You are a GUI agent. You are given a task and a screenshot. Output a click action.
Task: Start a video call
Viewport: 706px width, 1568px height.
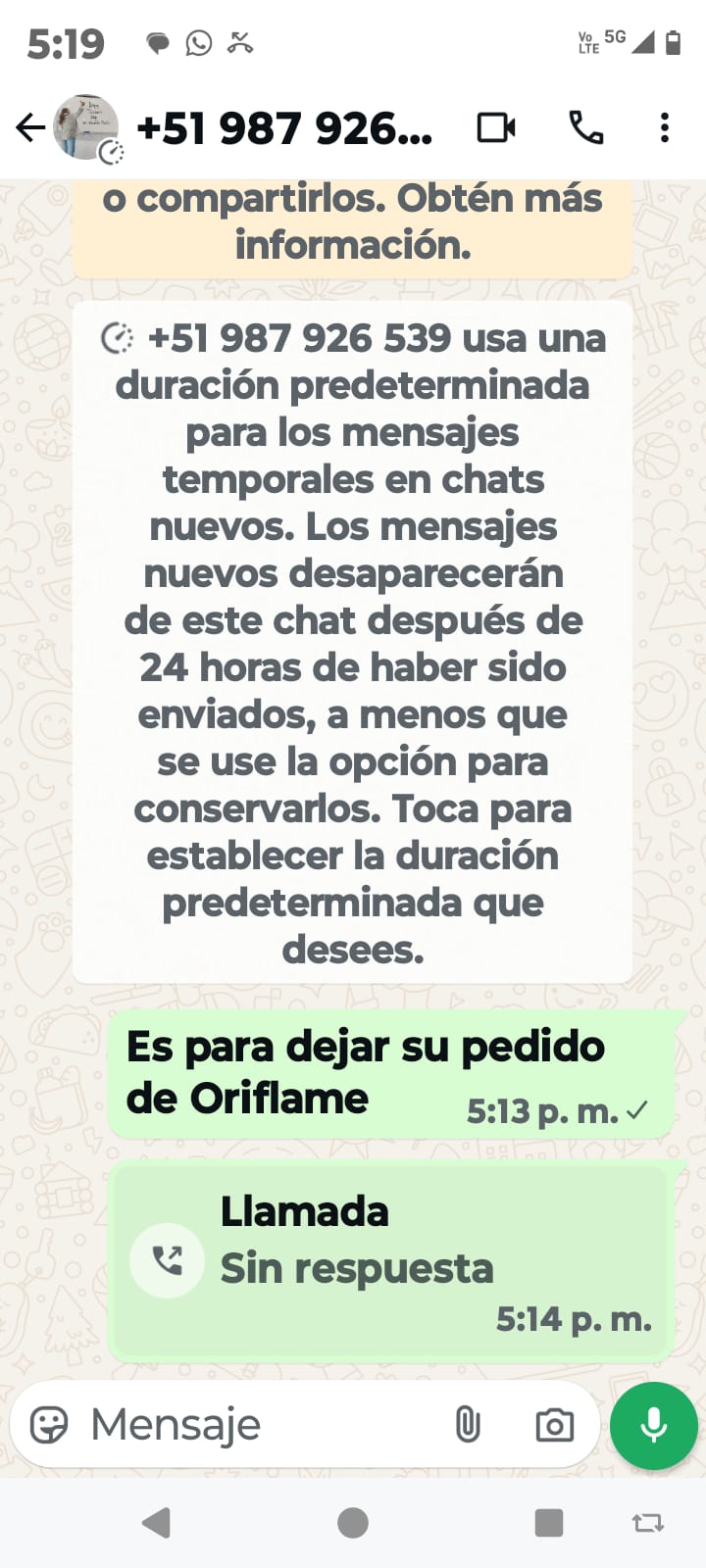pos(496,128)
